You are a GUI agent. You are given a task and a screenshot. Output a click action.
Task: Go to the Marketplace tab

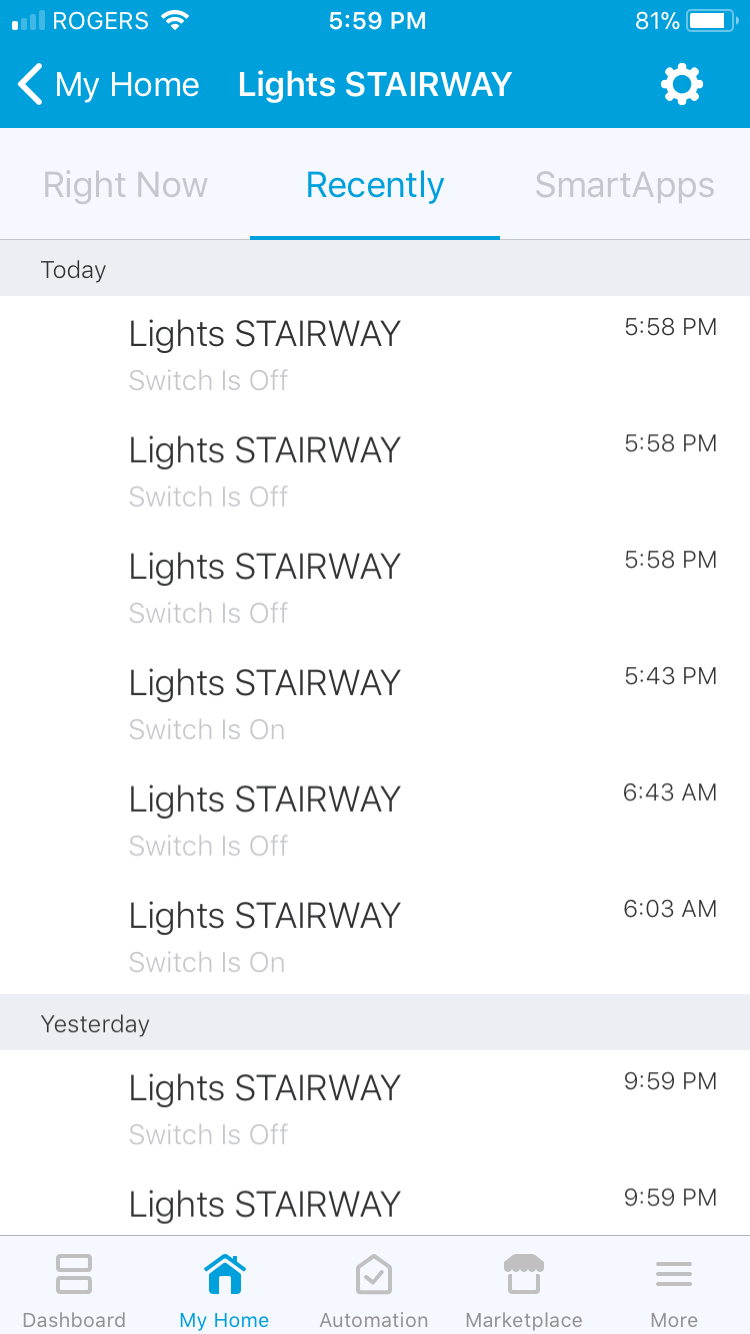coord(524,1290)
